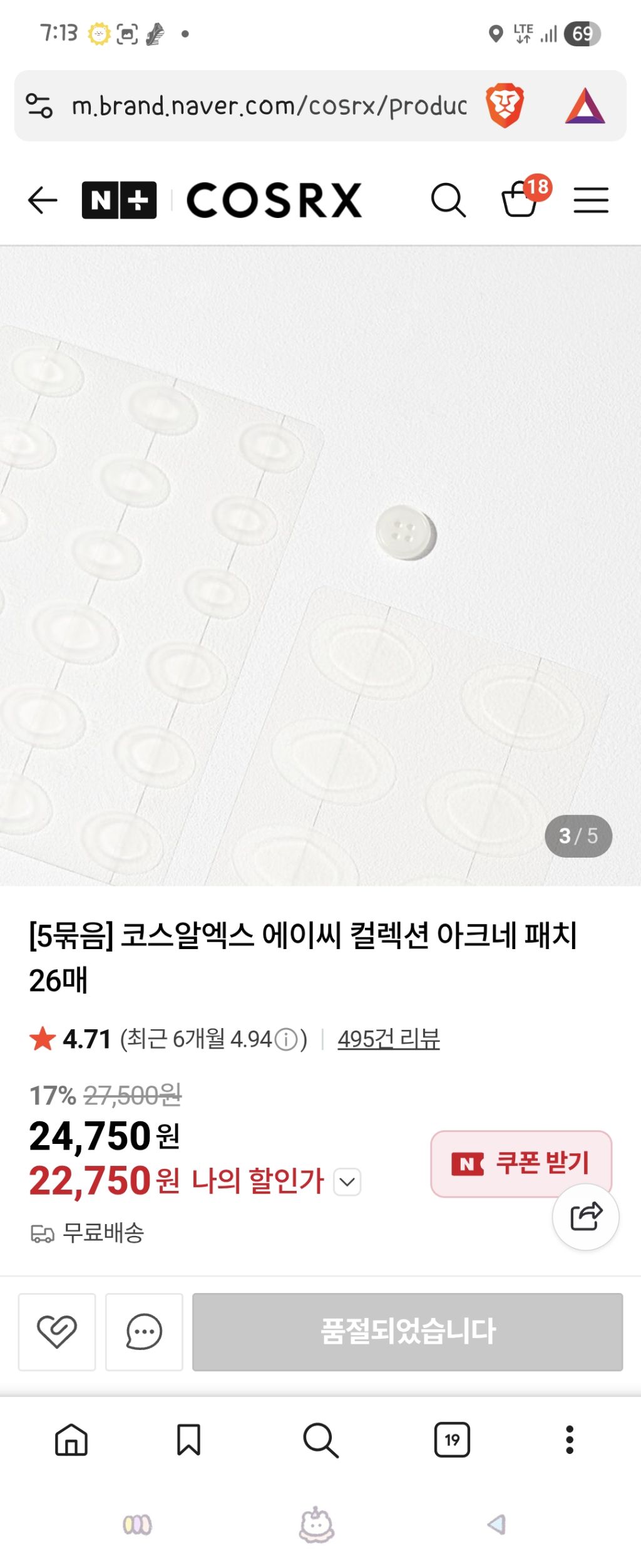Screen dimensions: 641x1568
Task: View the 19 open tabs
Action: pos(452,1440)
